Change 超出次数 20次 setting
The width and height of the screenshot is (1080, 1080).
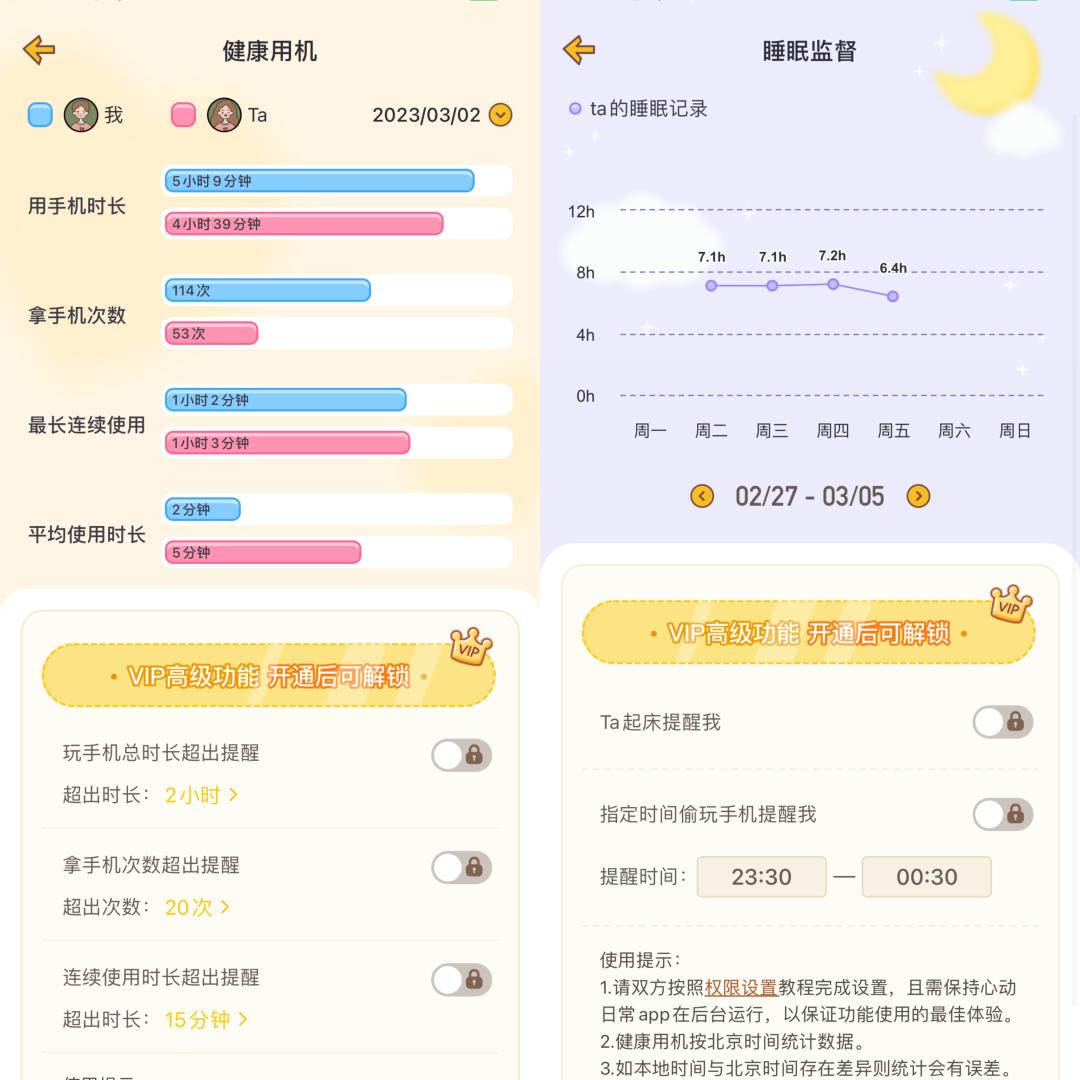pyautogui.click(x=197, y=908)
